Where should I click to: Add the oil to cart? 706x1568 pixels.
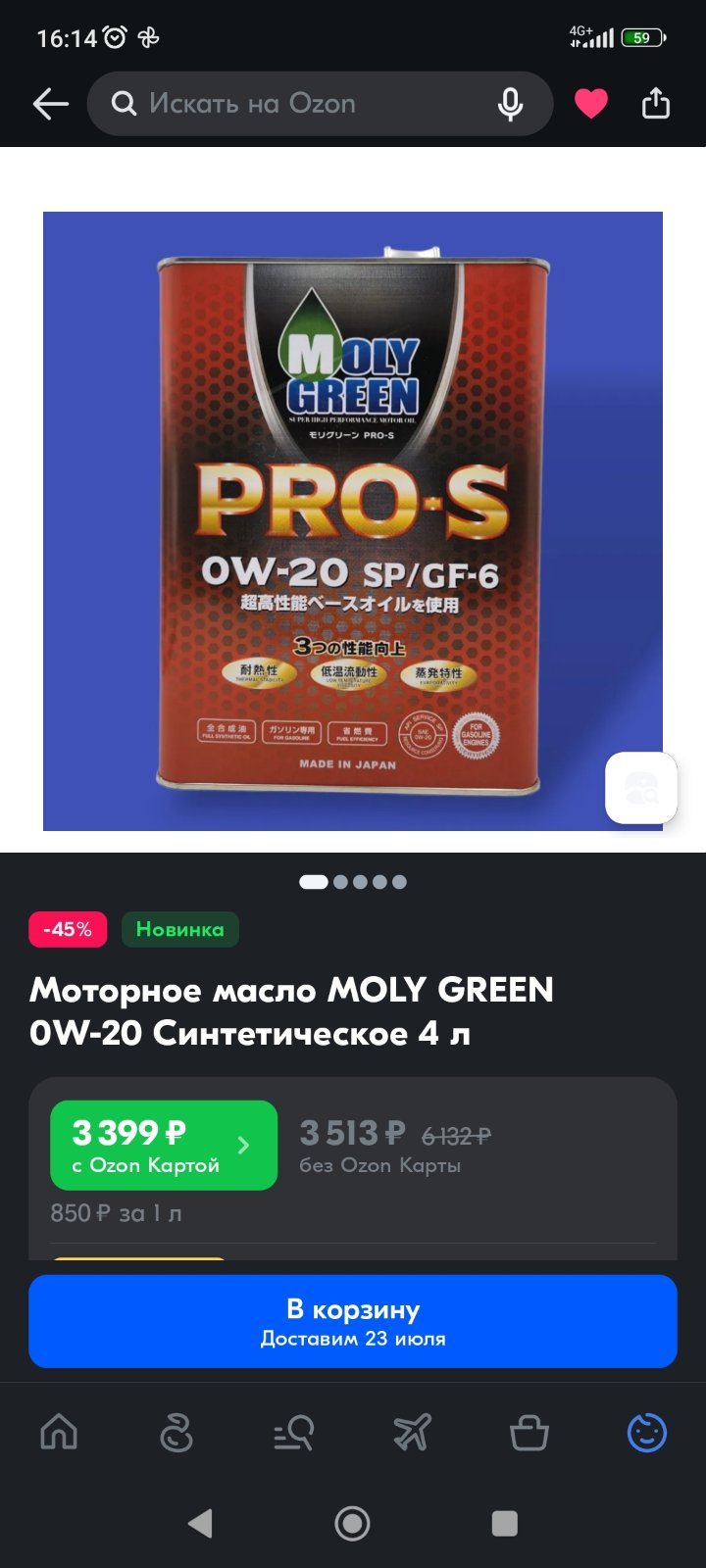click(353, 1321)
